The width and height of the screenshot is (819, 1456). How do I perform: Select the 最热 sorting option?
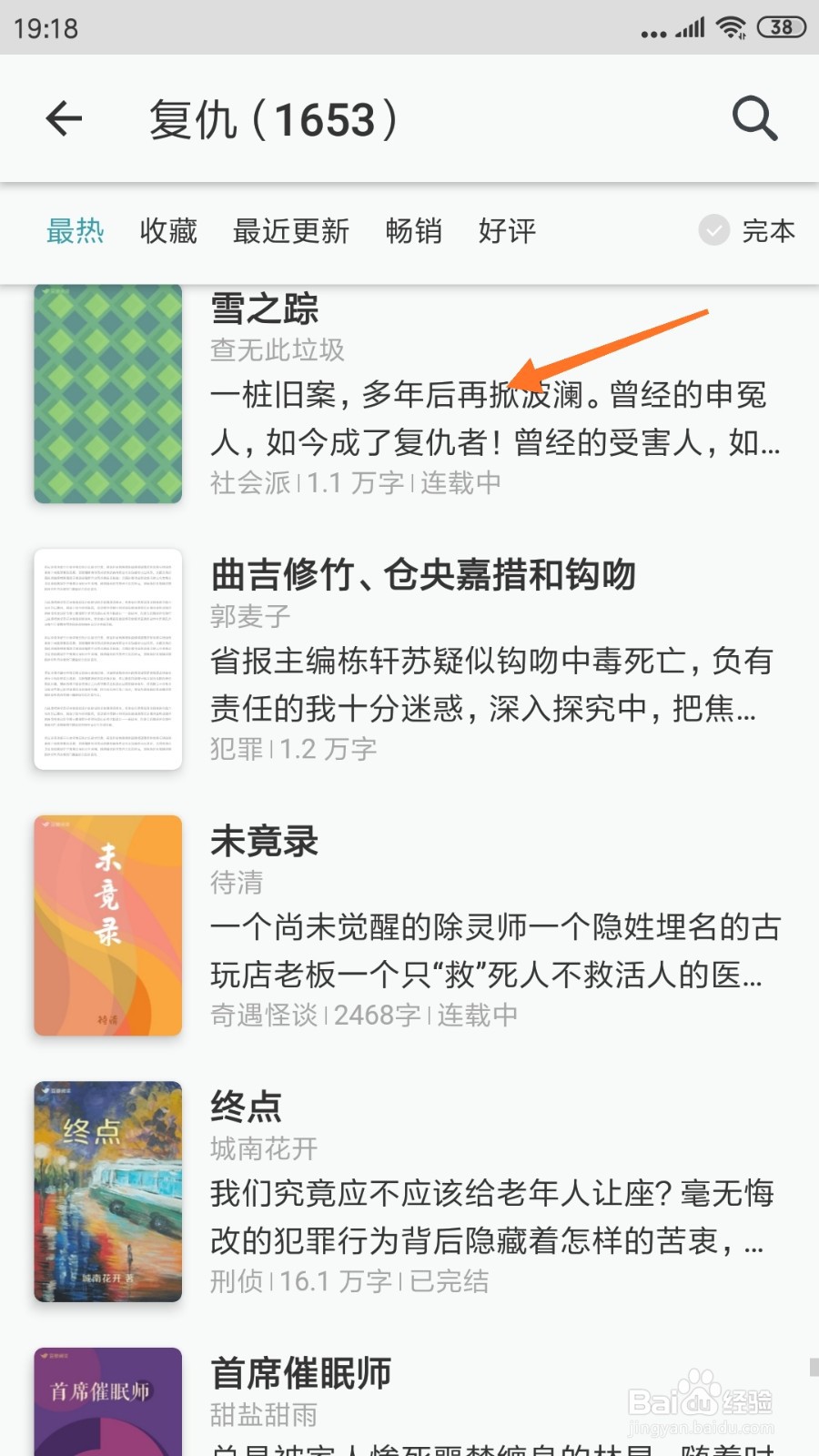pyautogui.click(x=76, y=232)
